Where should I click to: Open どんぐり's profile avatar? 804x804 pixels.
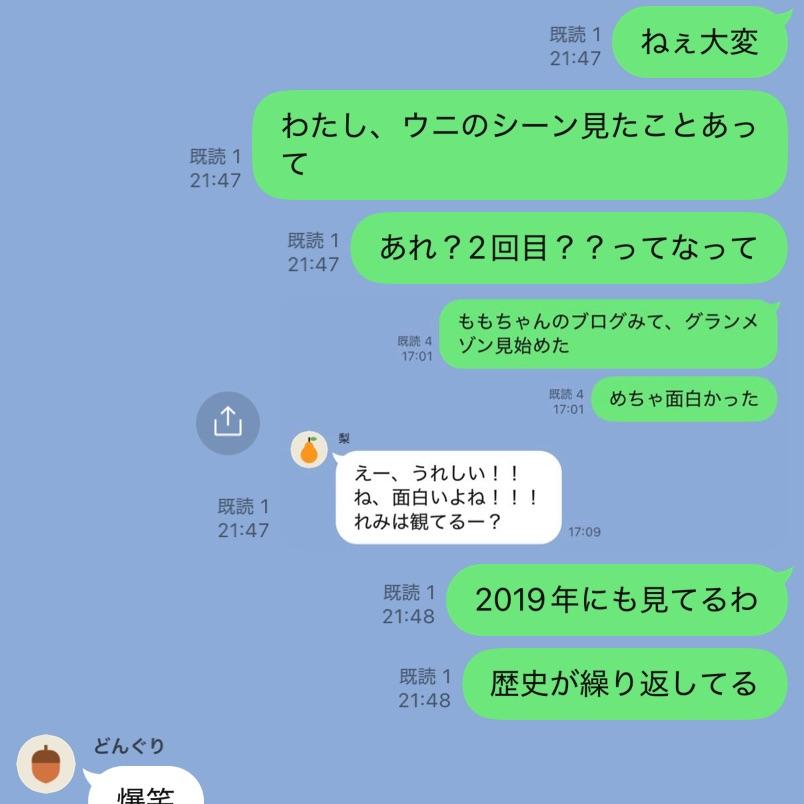[x=46, y=764]
